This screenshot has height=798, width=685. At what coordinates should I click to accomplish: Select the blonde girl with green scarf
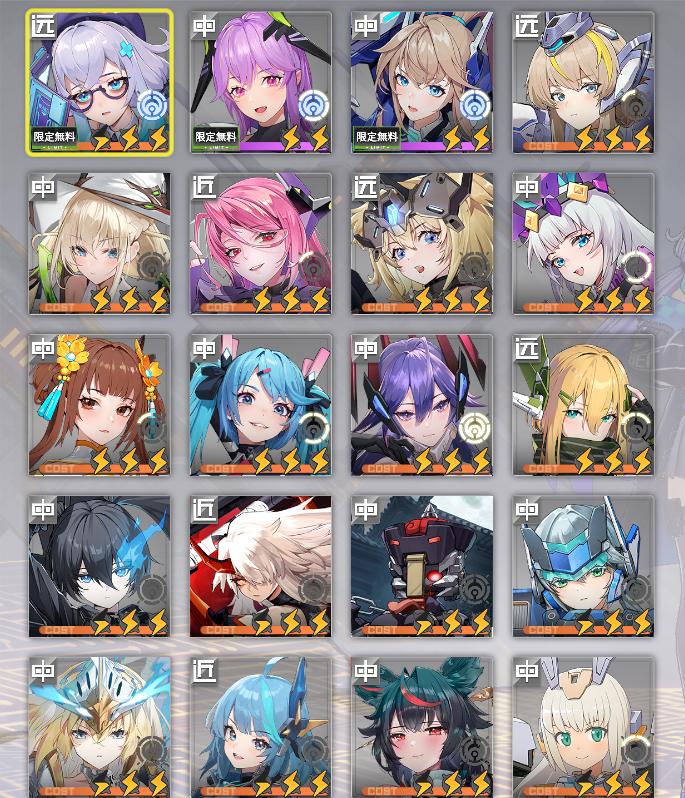[x=583, y=405]
